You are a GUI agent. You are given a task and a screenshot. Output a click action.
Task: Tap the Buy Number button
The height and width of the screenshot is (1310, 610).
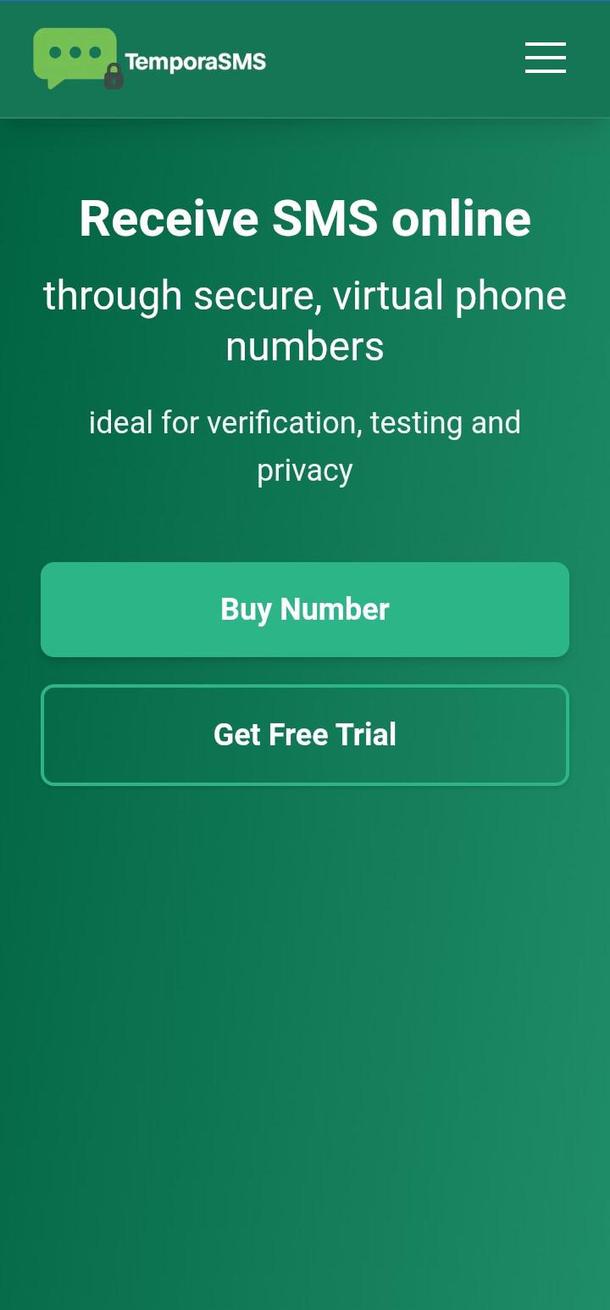[x=305, y=609]
